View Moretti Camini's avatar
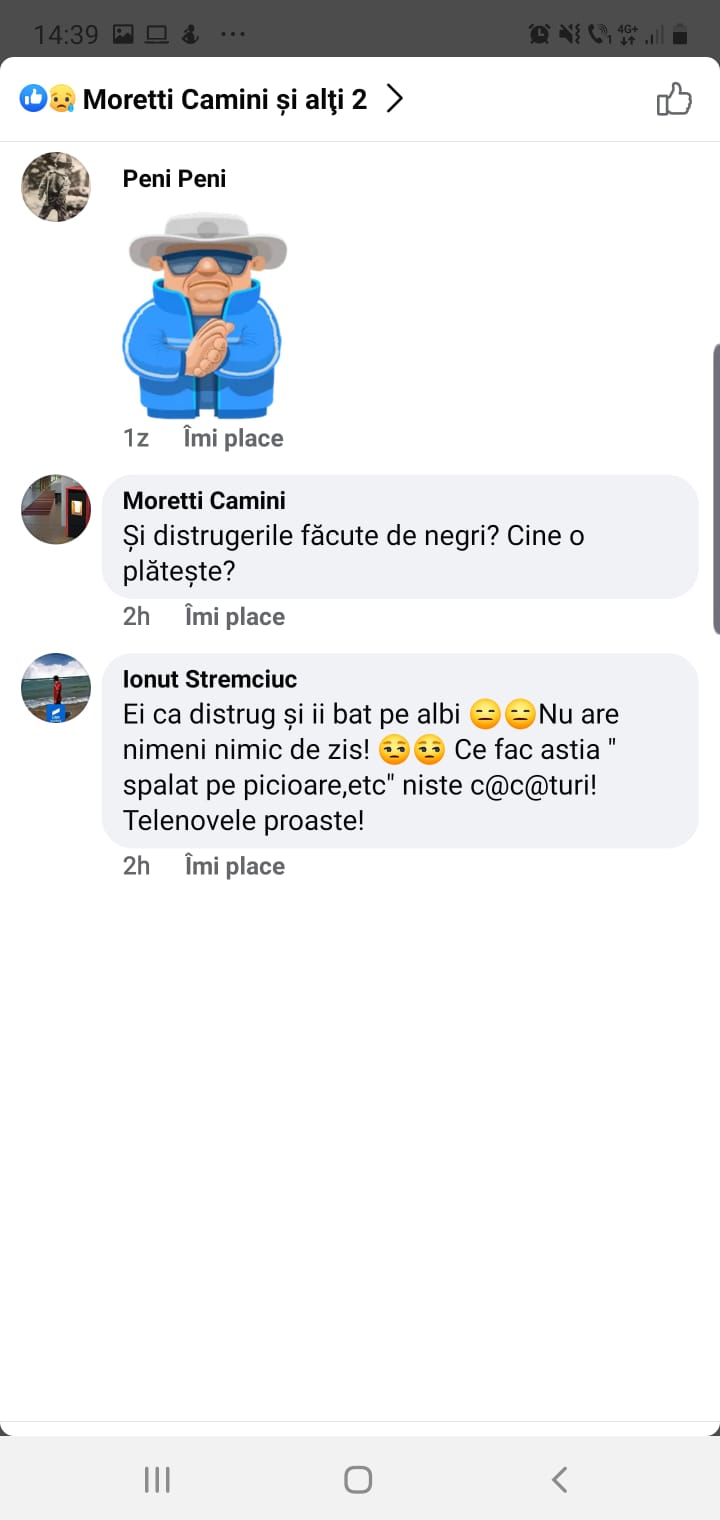Screen dimensions: 720x1520 point(56,509)
